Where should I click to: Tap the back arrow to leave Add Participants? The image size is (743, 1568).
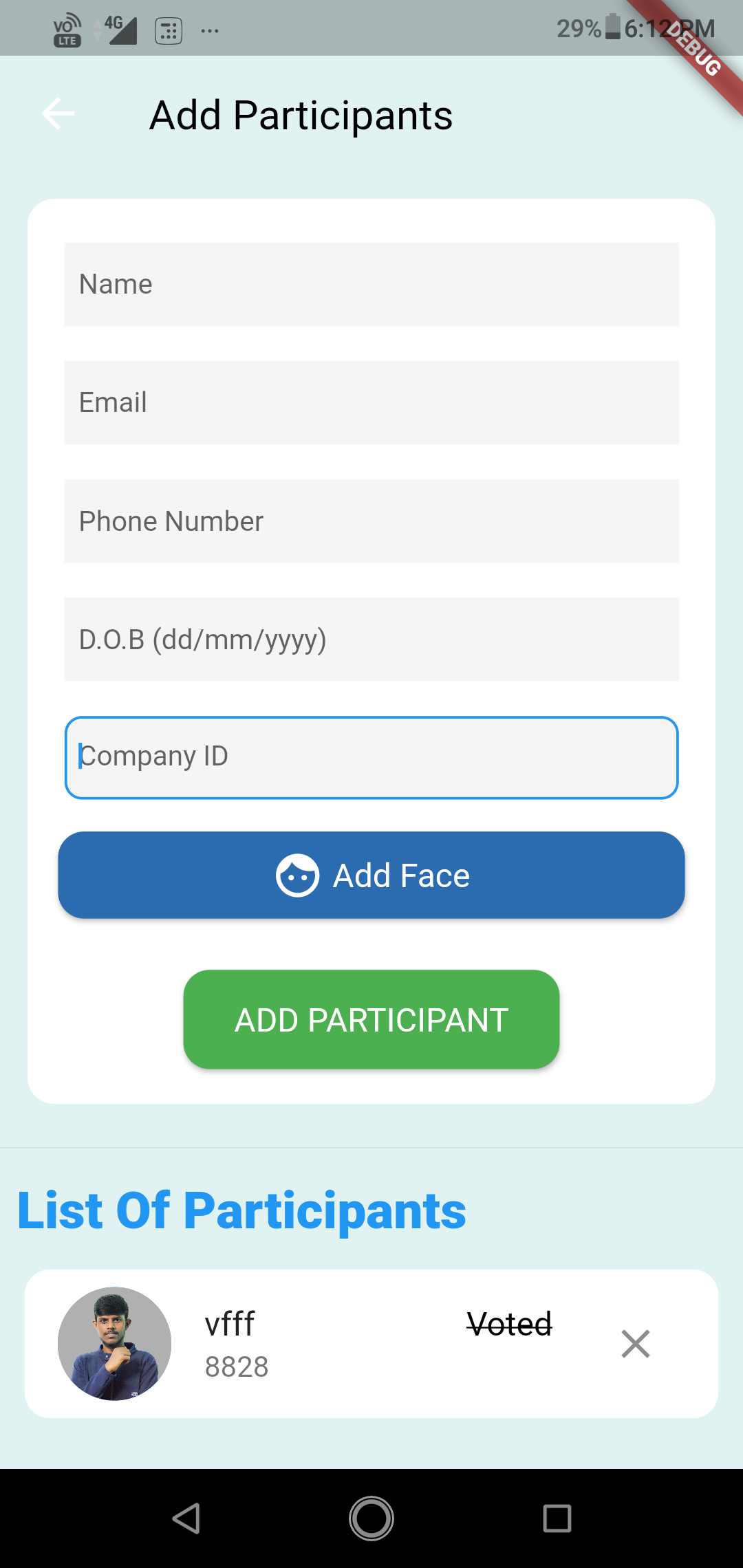[x=56, y=113]
